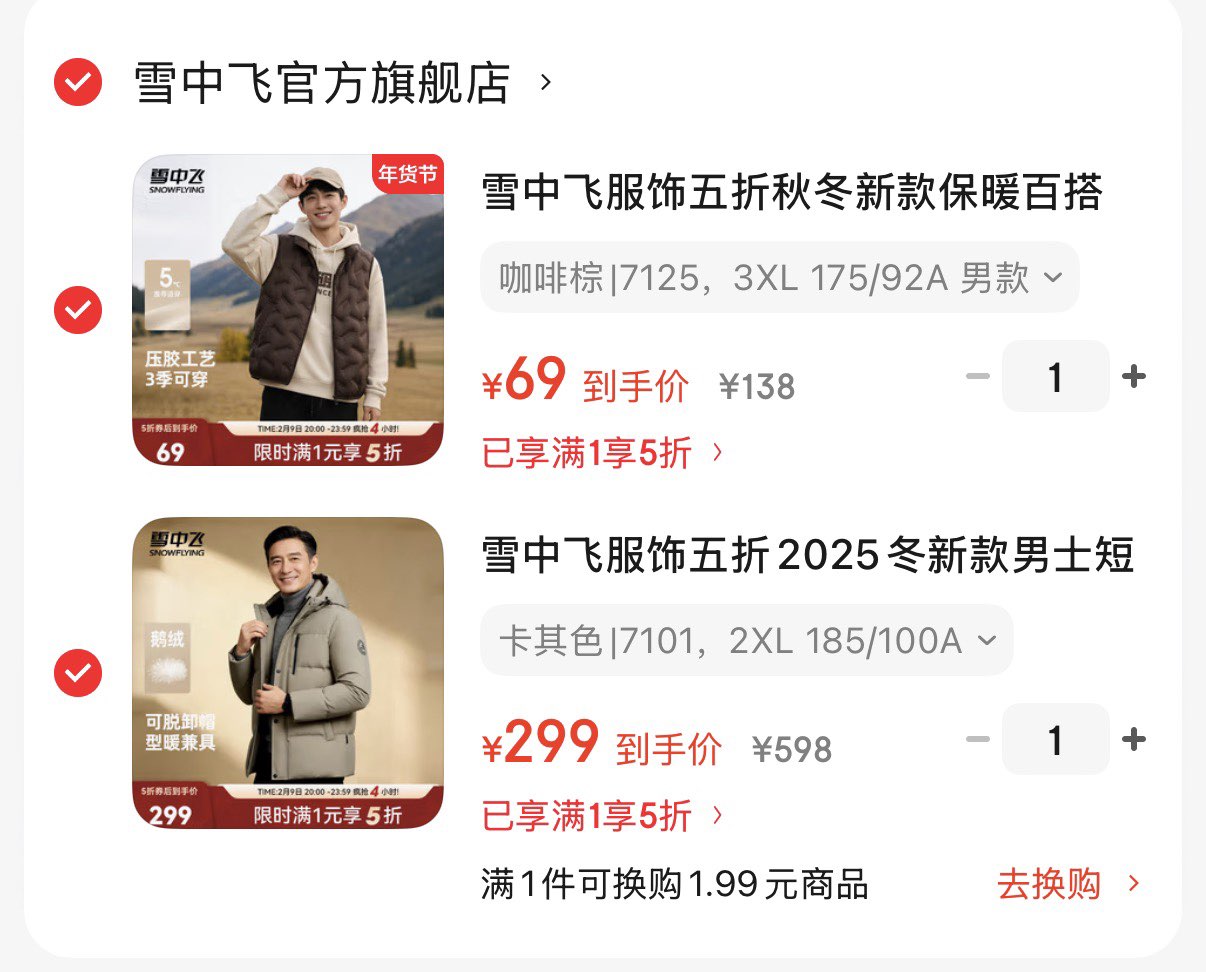Change the 咖啡棕 3XL size option

(x=779, y=278)
